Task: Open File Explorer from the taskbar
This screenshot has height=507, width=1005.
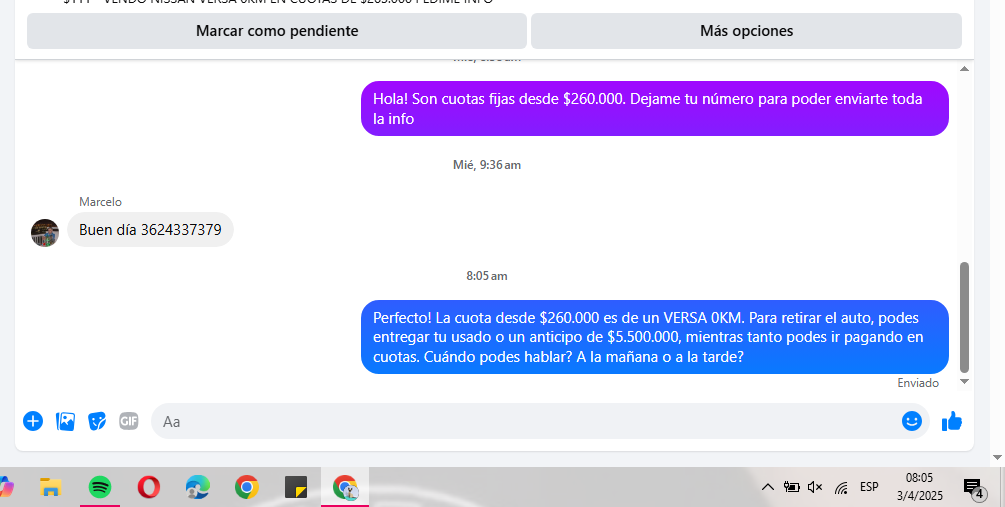Action: point(51,487)
